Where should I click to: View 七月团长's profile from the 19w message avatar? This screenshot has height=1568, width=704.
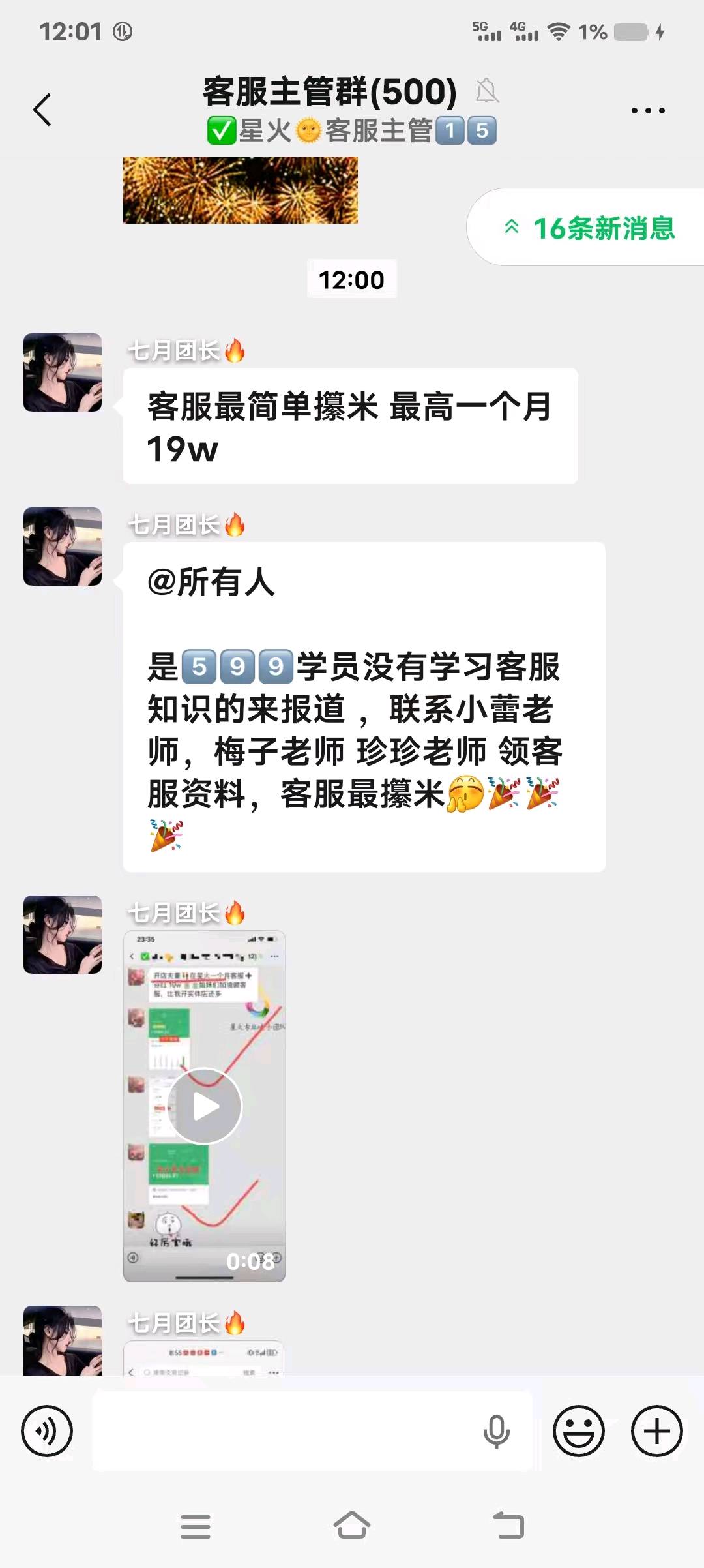click(63, 372)
